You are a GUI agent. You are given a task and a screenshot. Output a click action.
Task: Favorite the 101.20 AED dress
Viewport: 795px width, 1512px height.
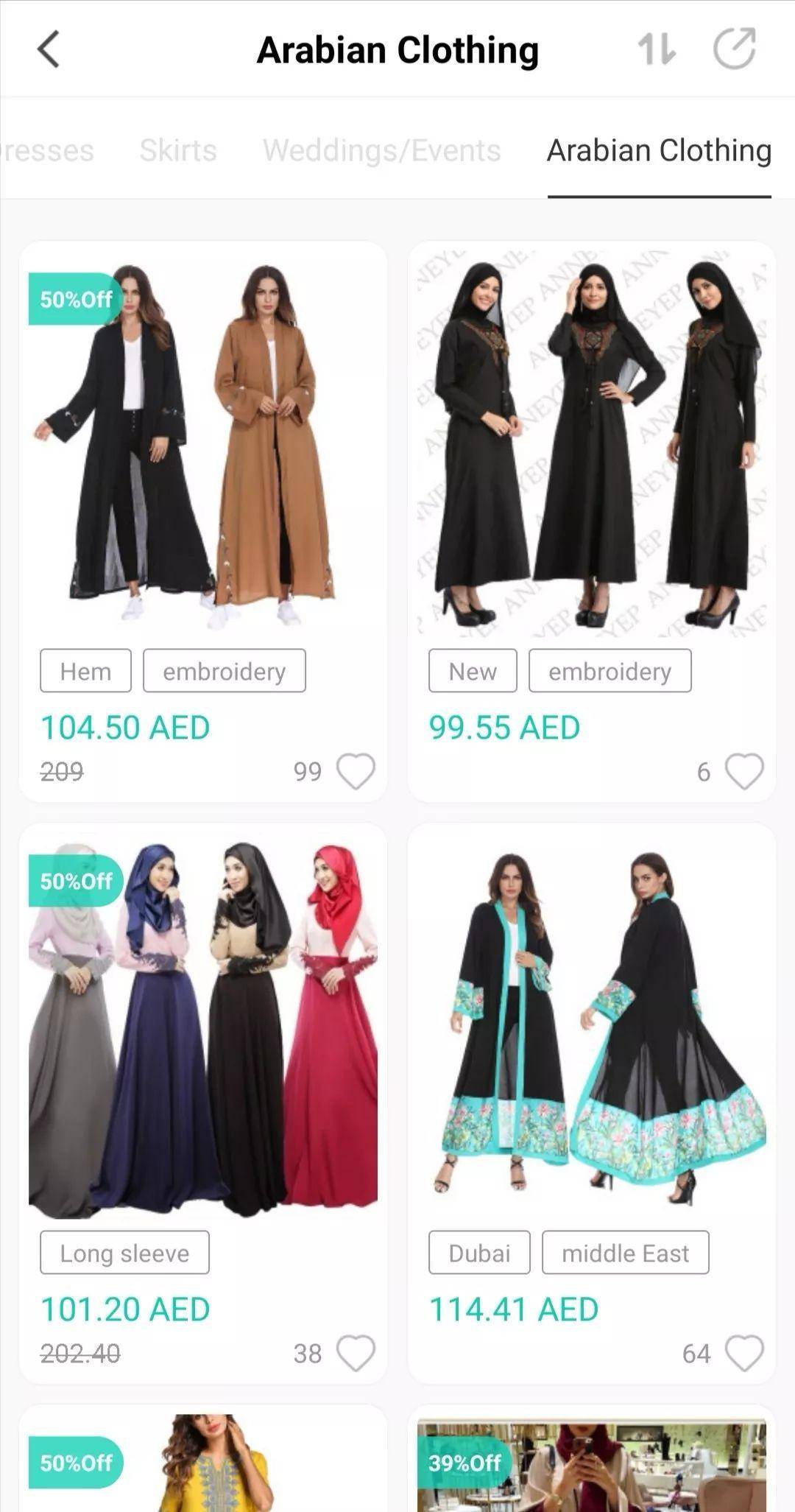[x=356, y=1353]
